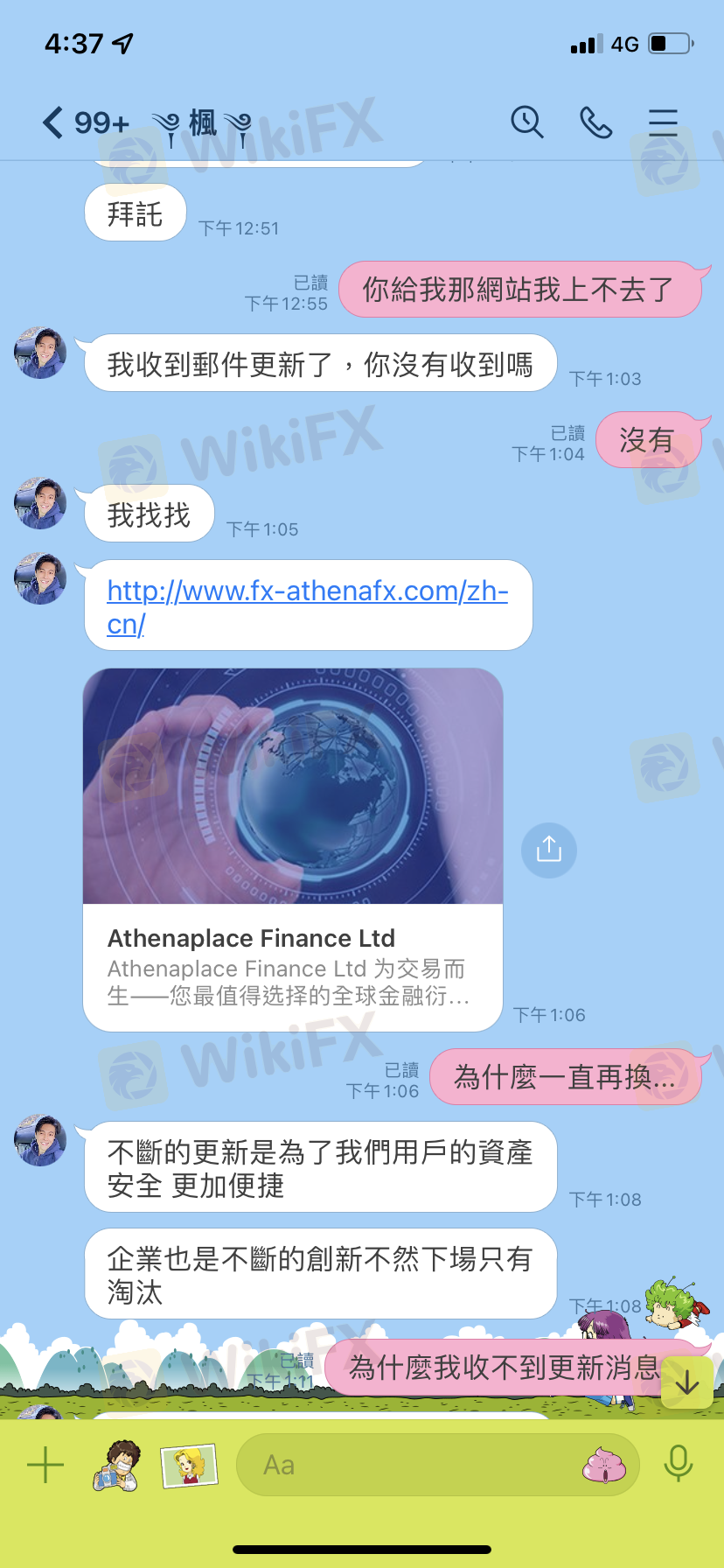
Task: Open the photo gallery picker
Action: pyautogui.click(x=189, y=1465)
